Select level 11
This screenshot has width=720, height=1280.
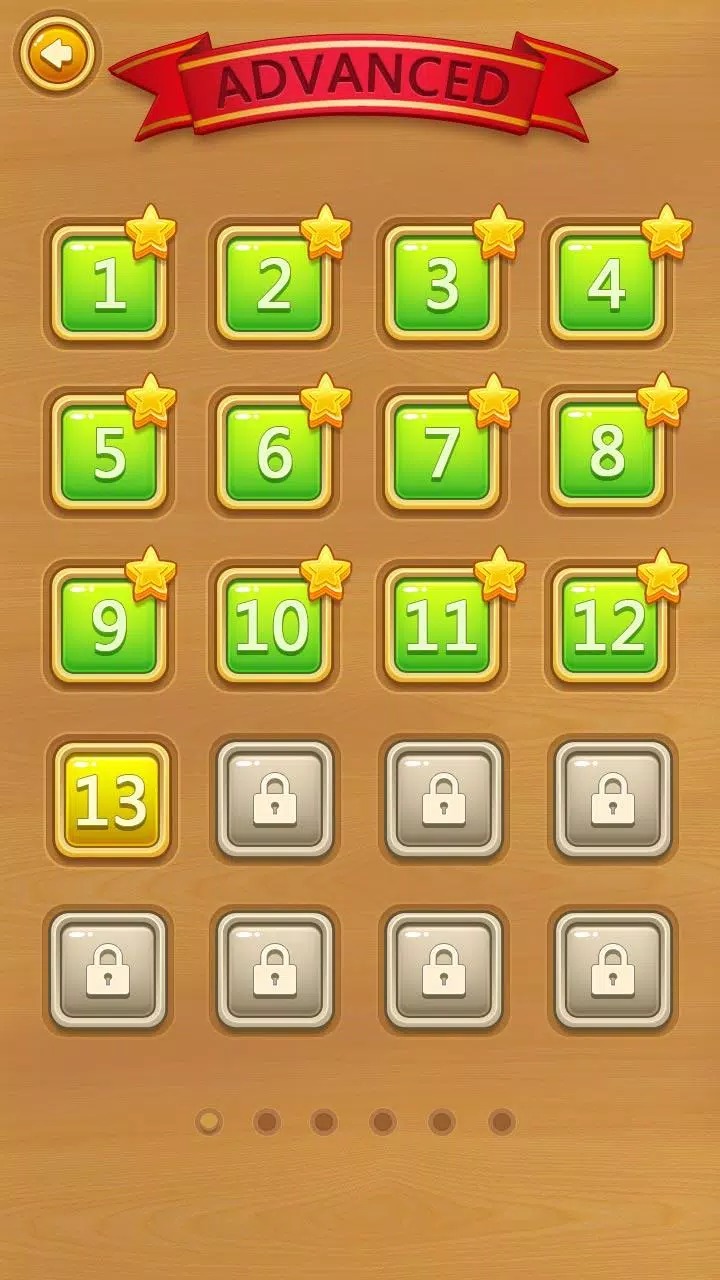[x=442, y=625]
